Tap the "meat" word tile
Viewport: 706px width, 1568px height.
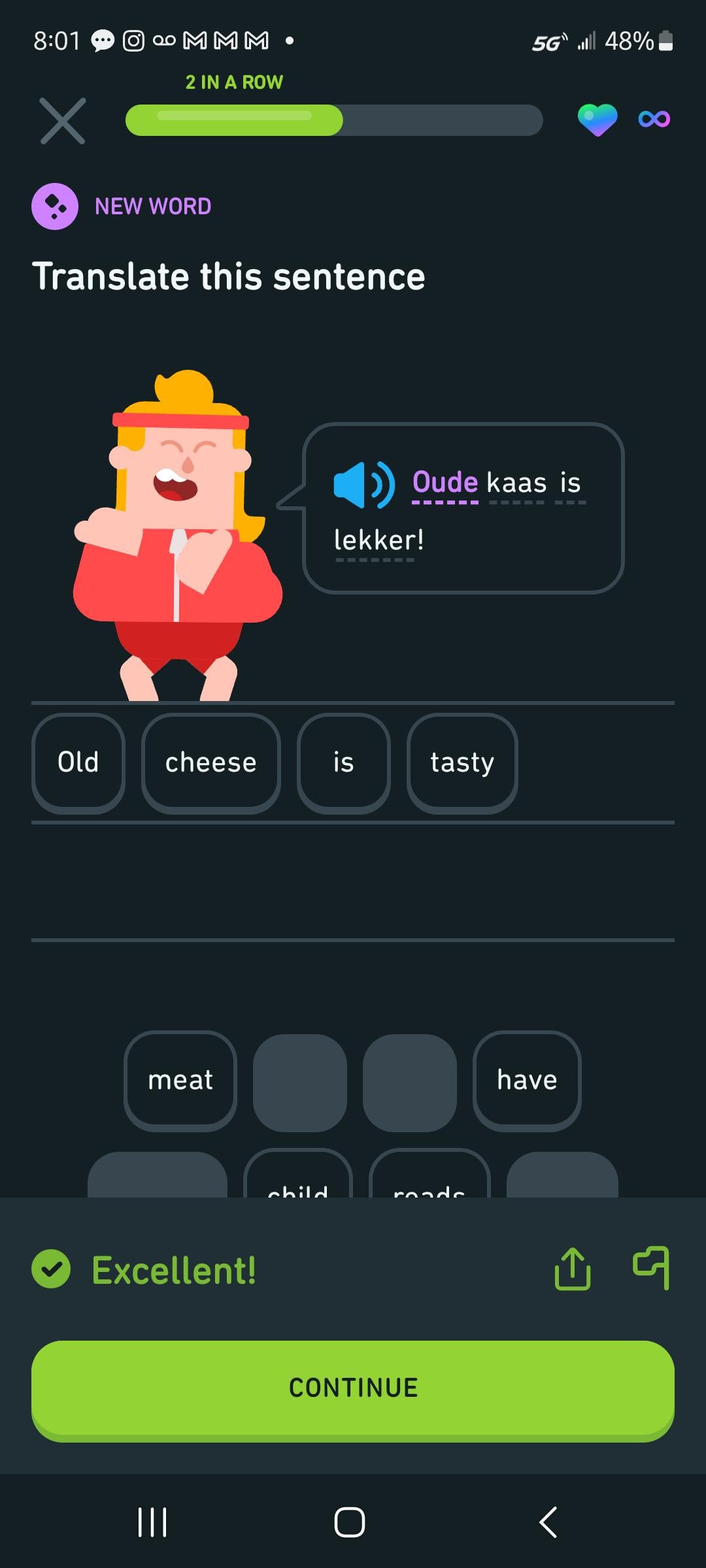[x=180, y=1079]
